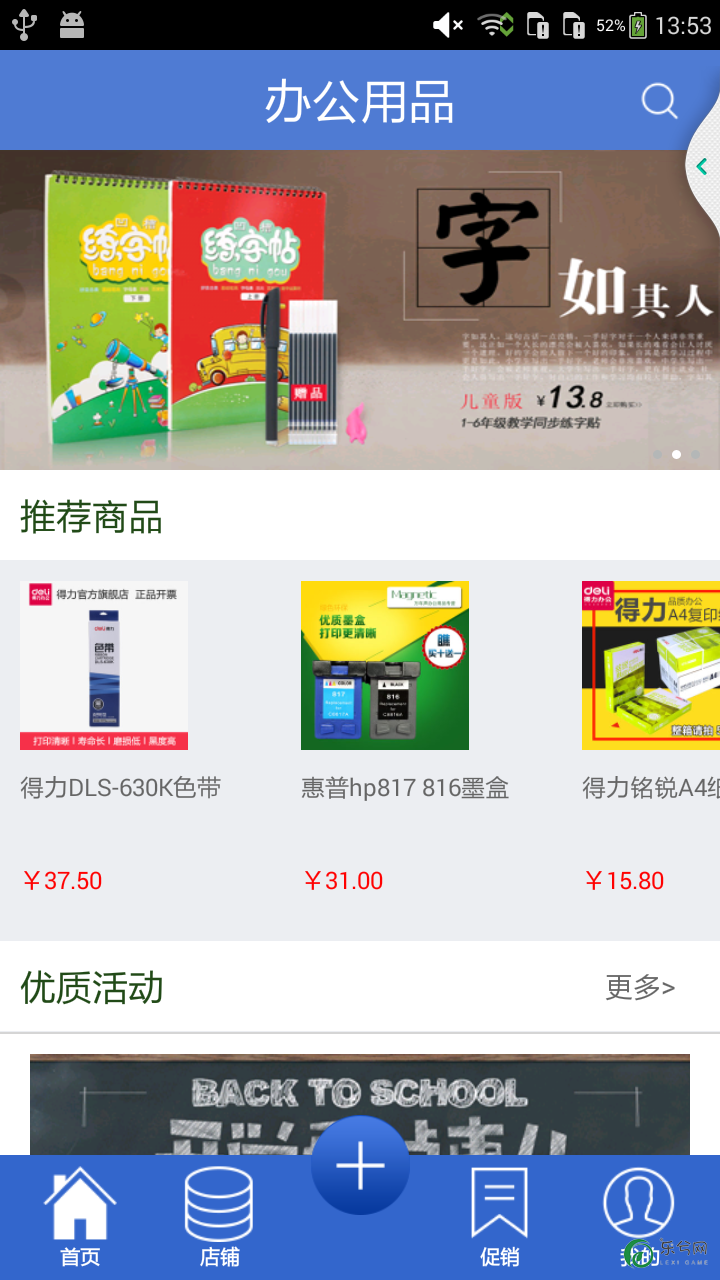Tap the round plus button
The height and width of the screenshot is (1280, 720).
point(360,1166)
